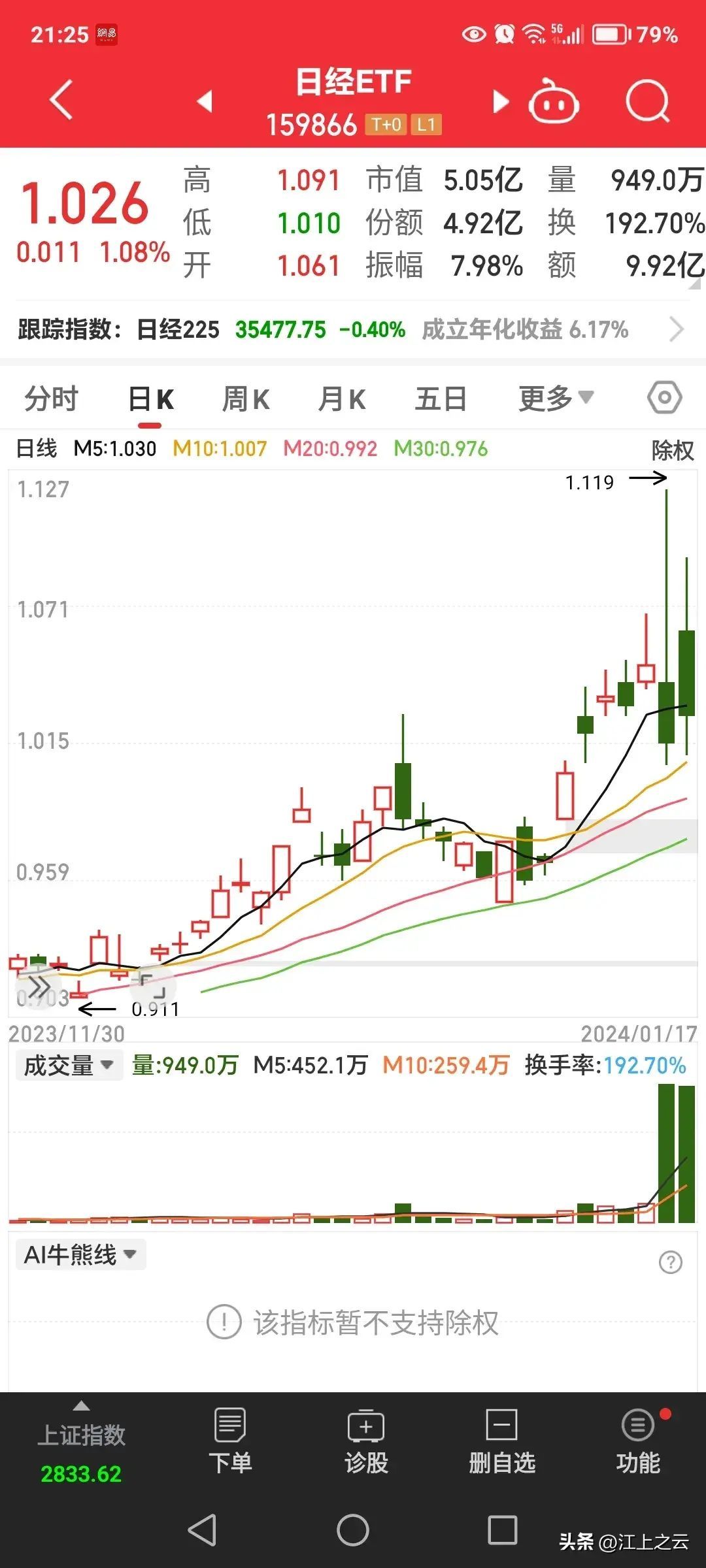
Task: Expand the 成交量 indicator dropdown
Action: click(x=69, y=1066)
